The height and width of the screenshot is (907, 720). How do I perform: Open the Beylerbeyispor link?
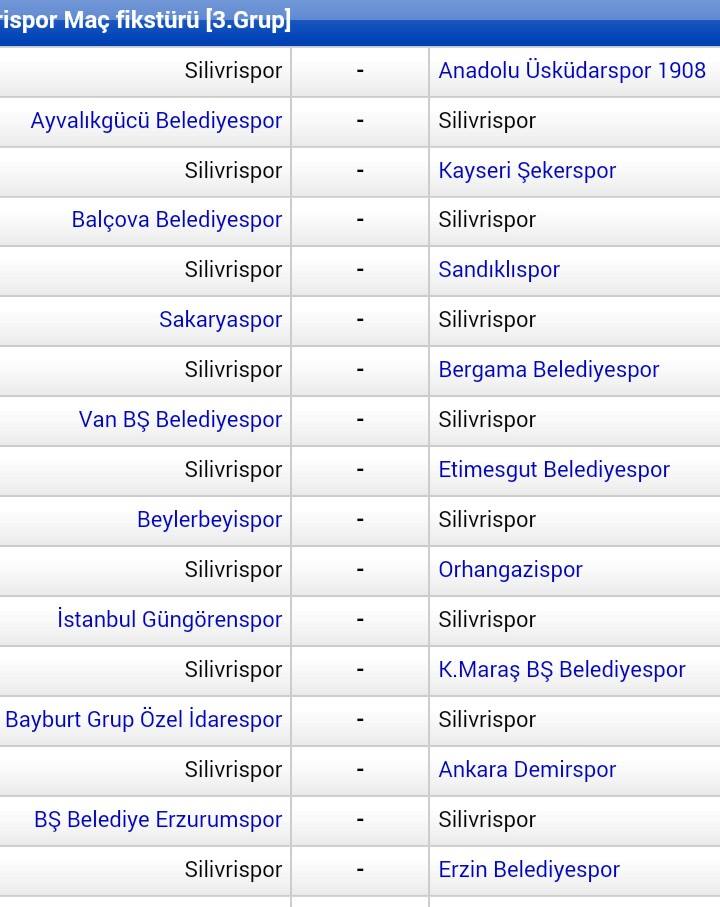[209, 520]
